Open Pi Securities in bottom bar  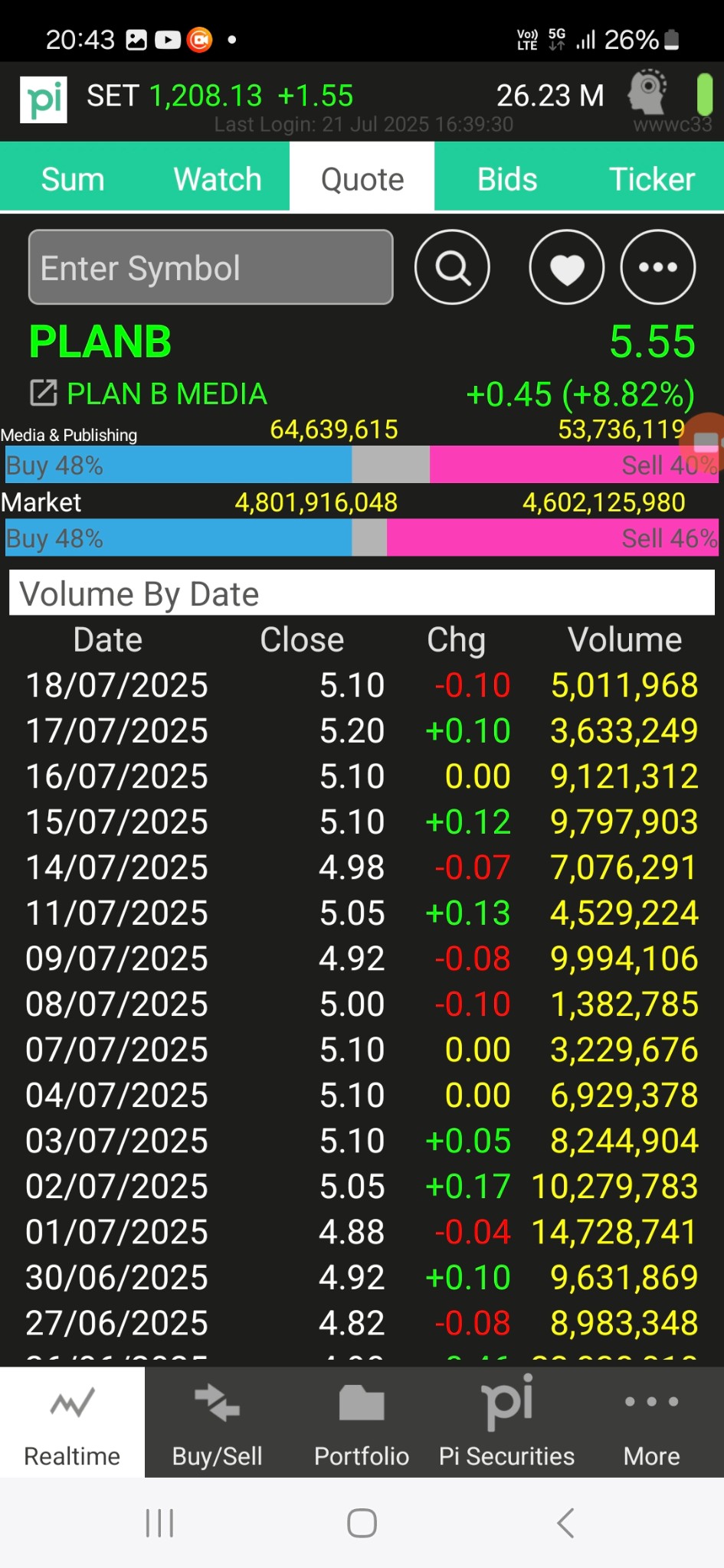point(506,1423)
